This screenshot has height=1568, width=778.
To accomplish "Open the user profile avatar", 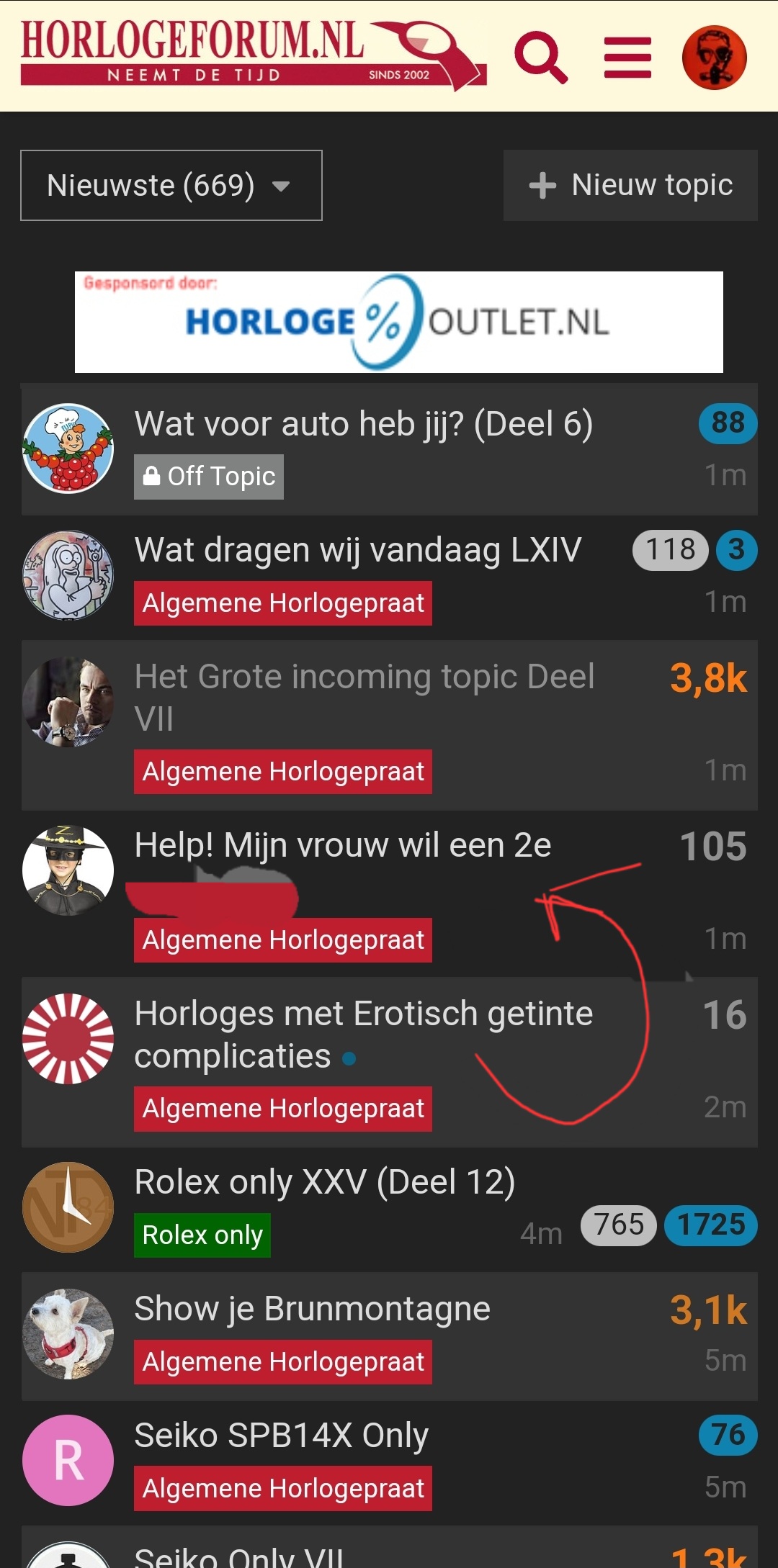I will pos(715,58).
